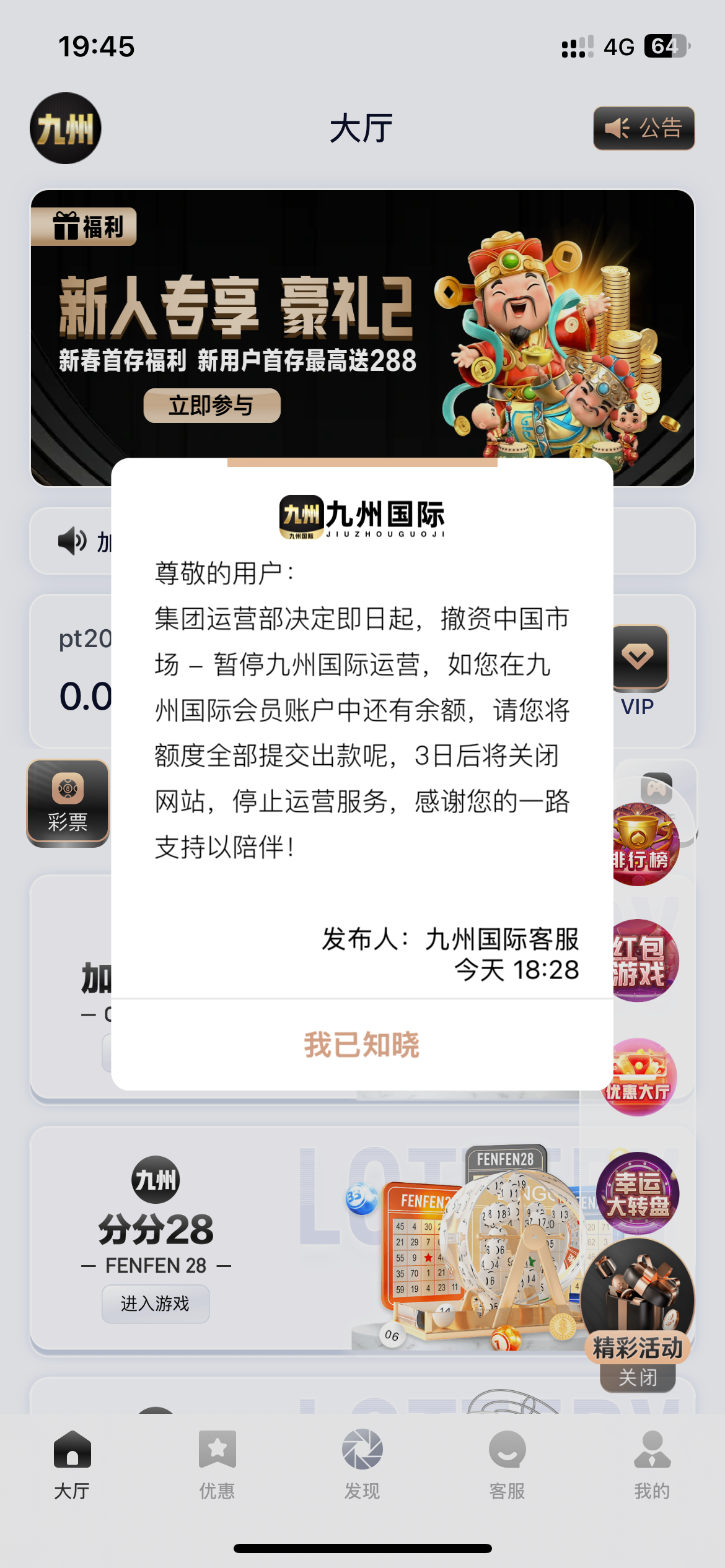
Task: Open the 排行榜 leaderboard
Action: pyautogui.click(x=642, y=845)
